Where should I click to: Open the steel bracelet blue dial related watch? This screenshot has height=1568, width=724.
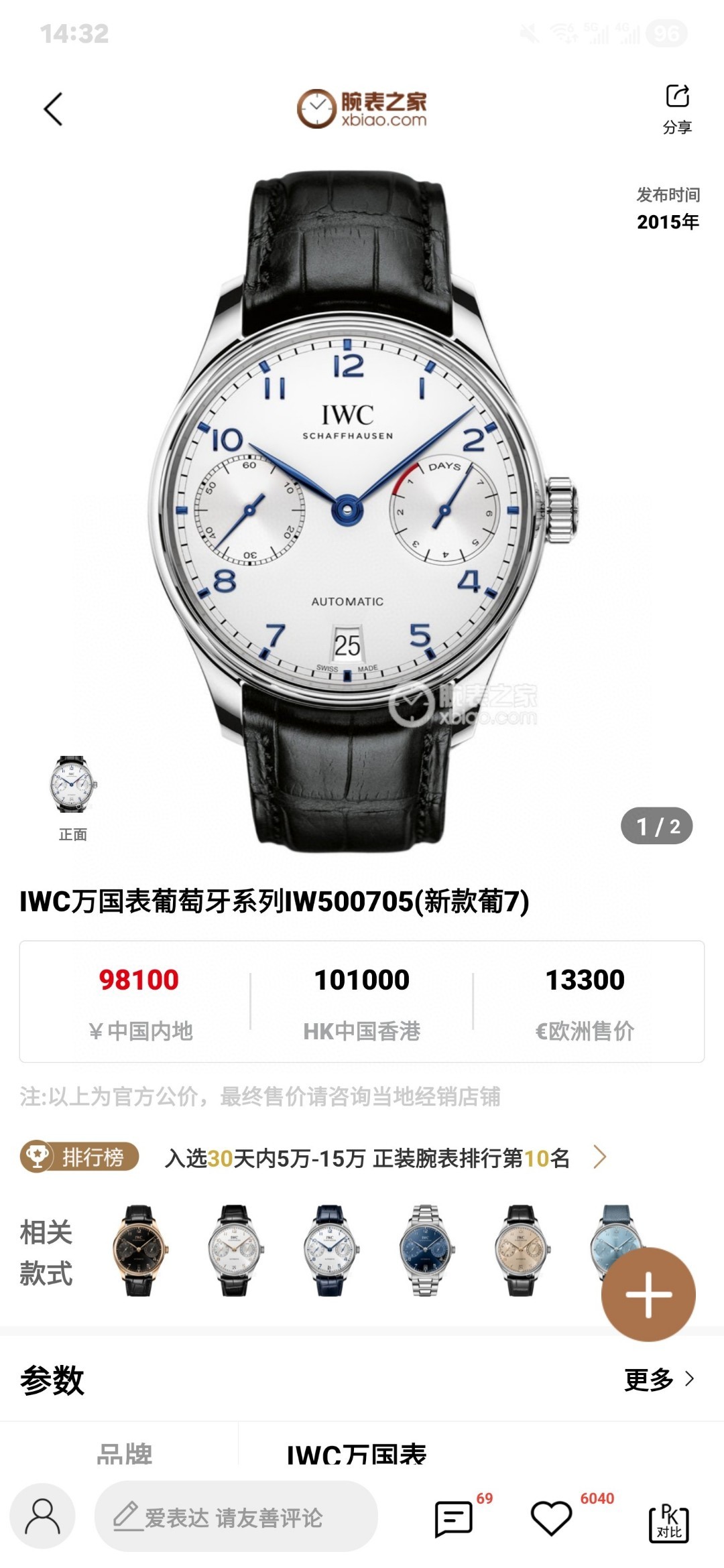pyautogui.click(x=425, y=1250)
